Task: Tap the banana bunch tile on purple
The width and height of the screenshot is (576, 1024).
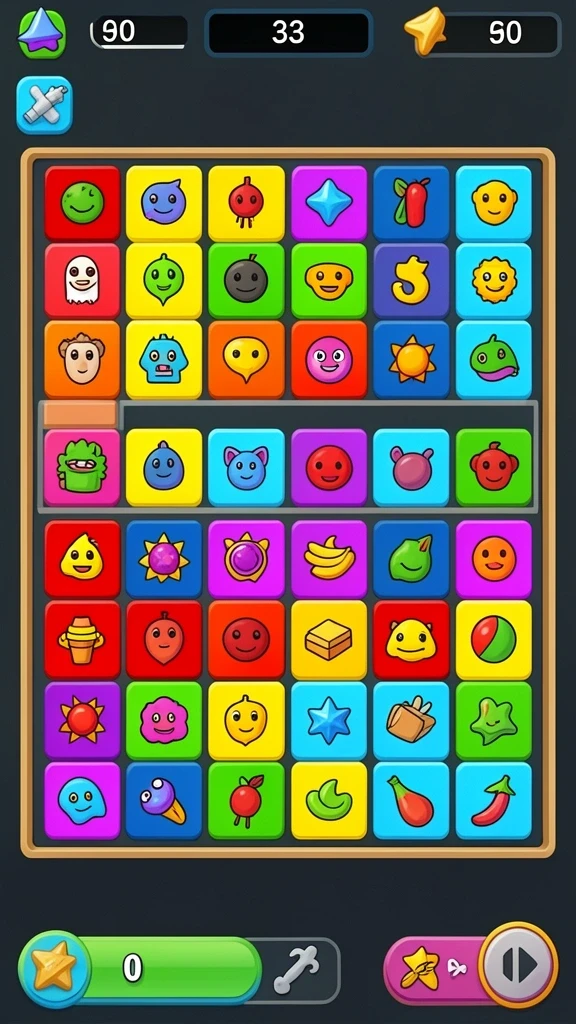Action: [x=329, y=558]
